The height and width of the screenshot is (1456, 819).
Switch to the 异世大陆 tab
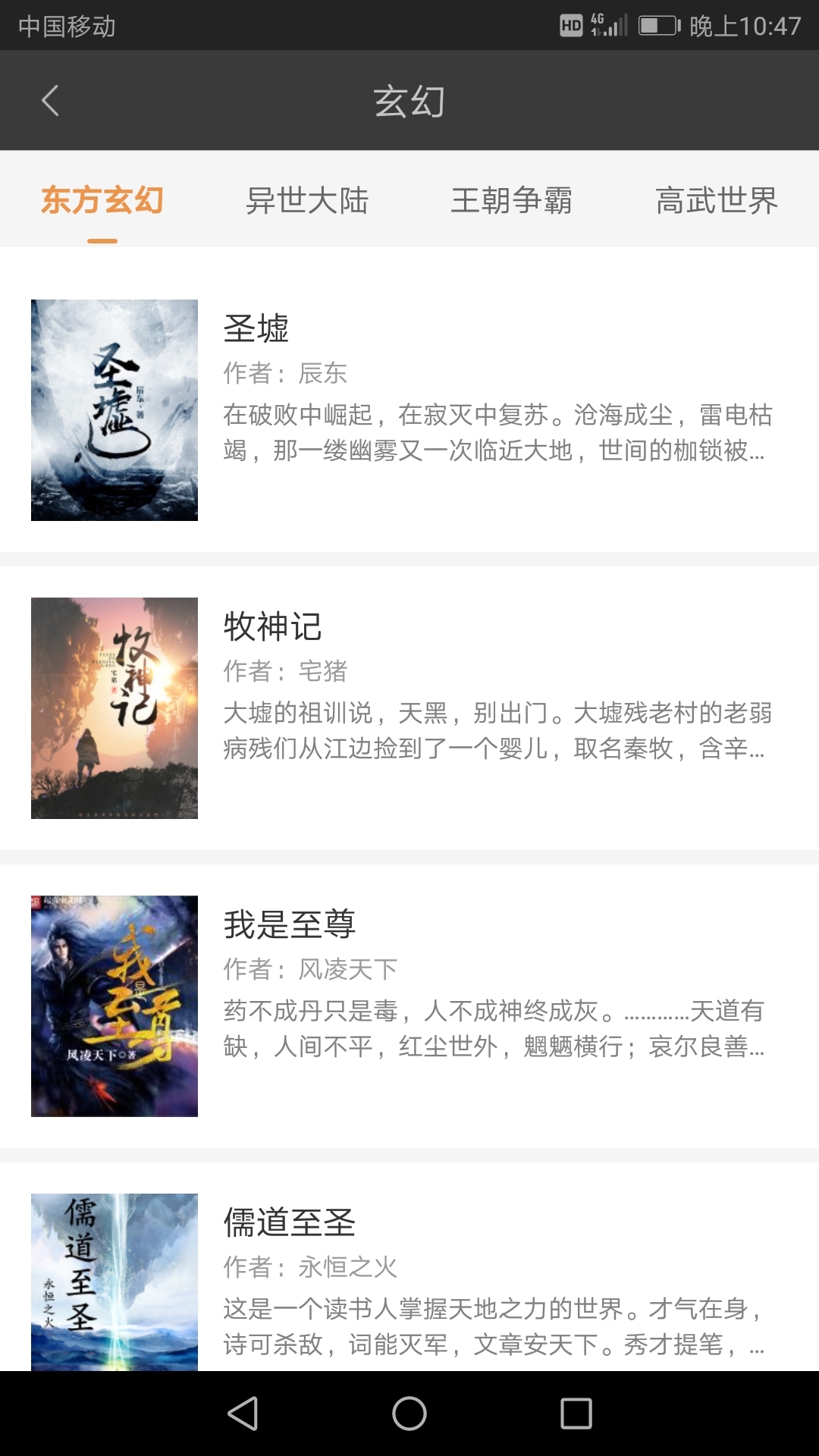(x=307, y=200)
